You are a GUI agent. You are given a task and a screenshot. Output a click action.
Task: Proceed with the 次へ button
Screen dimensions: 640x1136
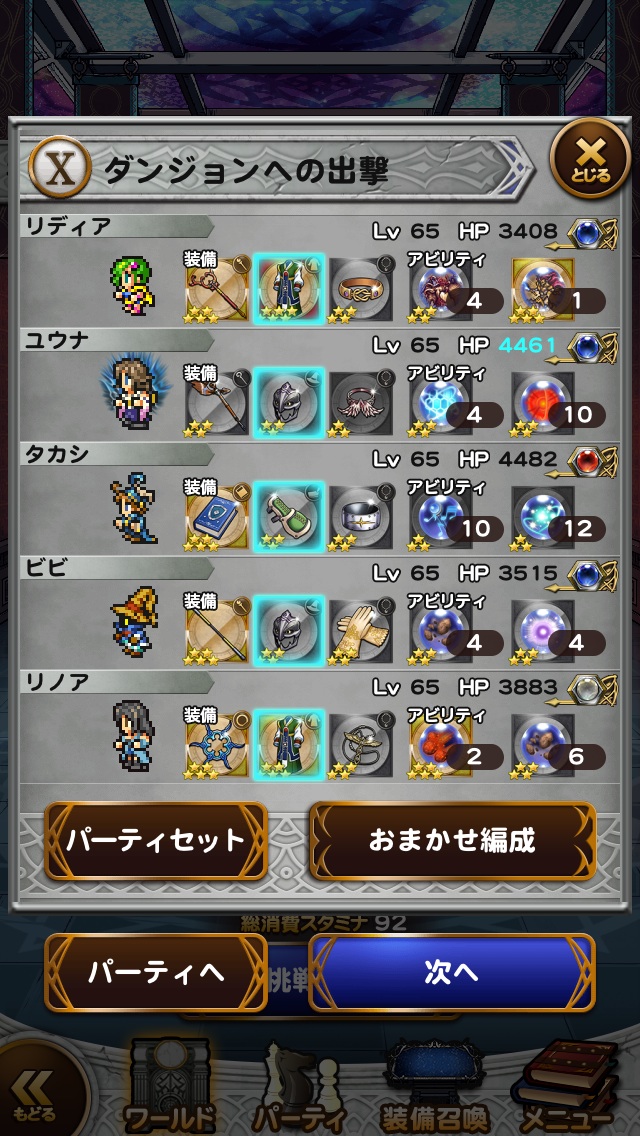click(452, 972)
